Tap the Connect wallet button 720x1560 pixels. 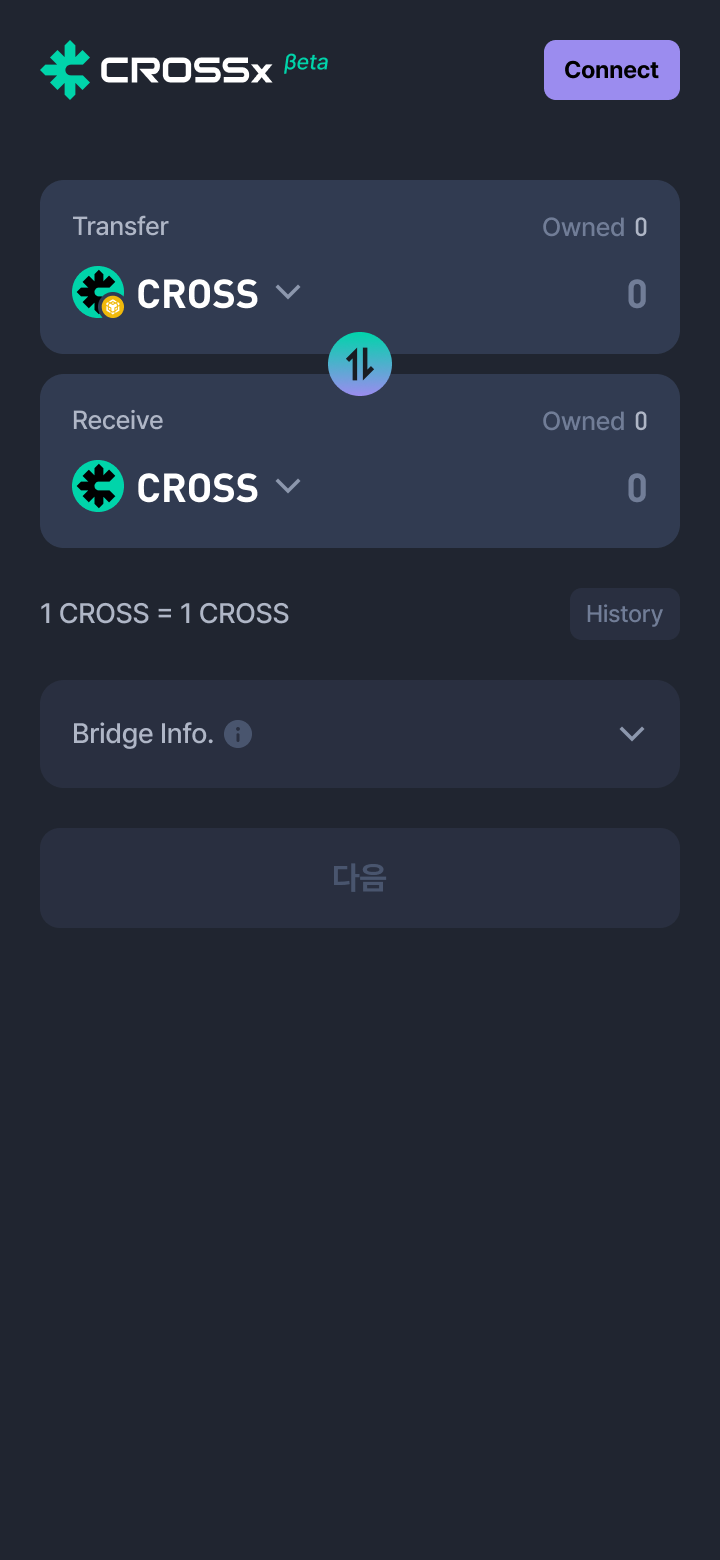(611, 70)
